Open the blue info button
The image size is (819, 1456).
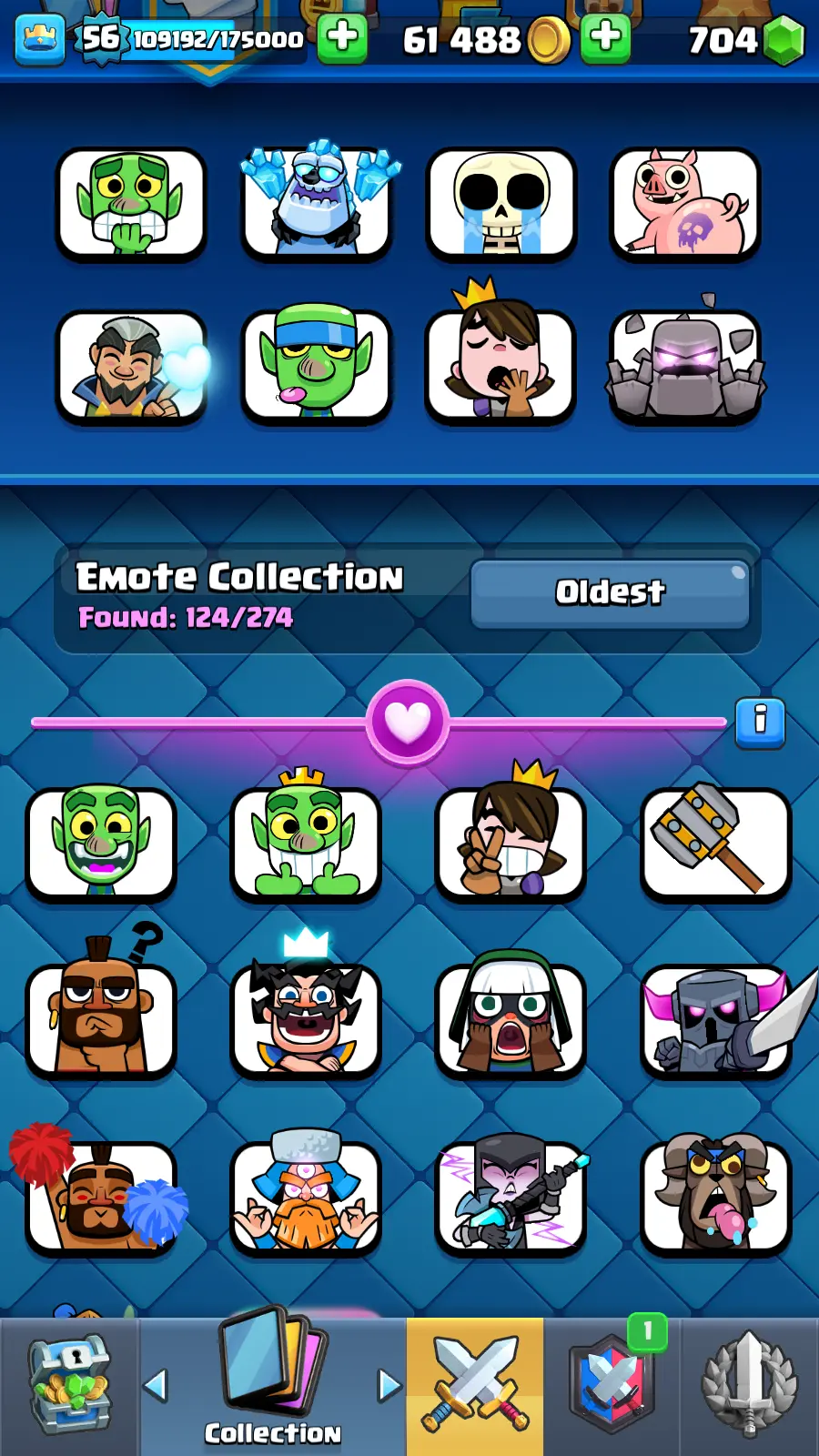coord(760,723)
